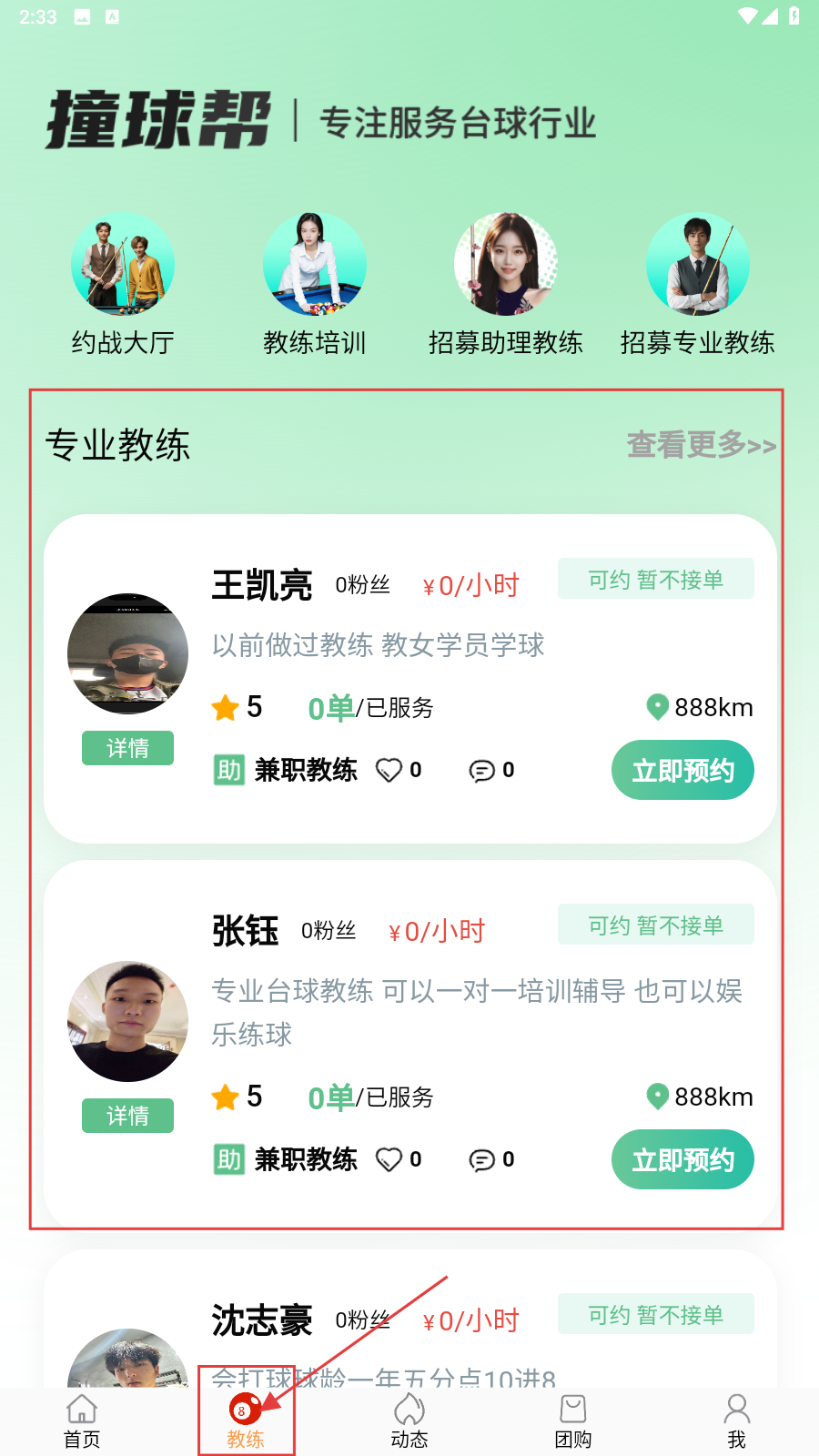Like coach 张钰's heart icon
Image resolution: width=819 pixels, height=1456 pixels.
click(389, 1160)
